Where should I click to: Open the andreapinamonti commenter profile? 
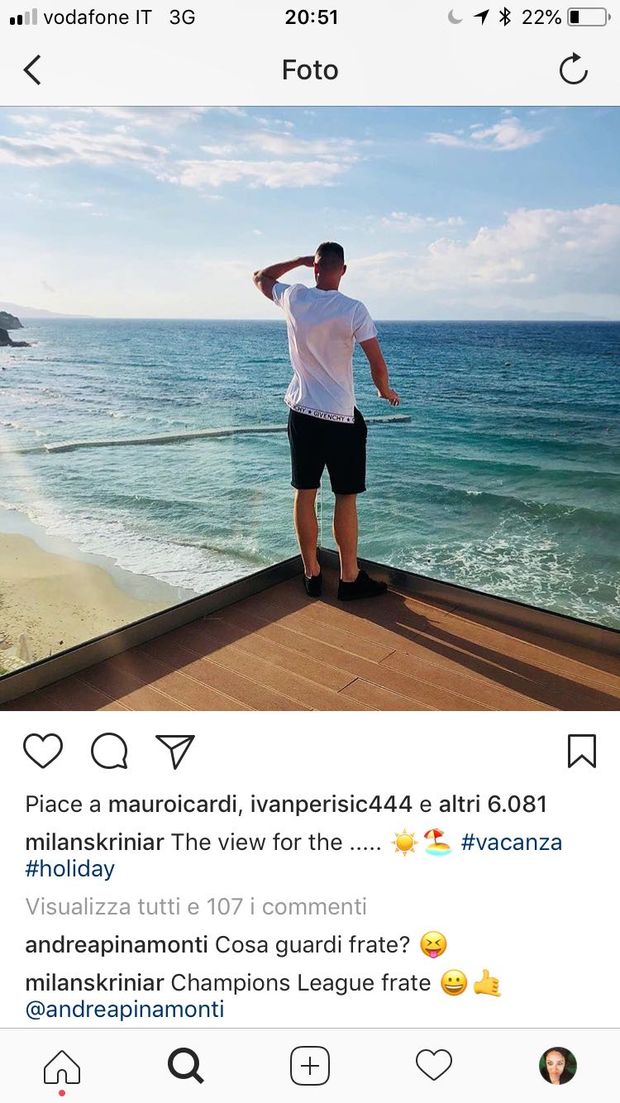click(x=117, y=945)
